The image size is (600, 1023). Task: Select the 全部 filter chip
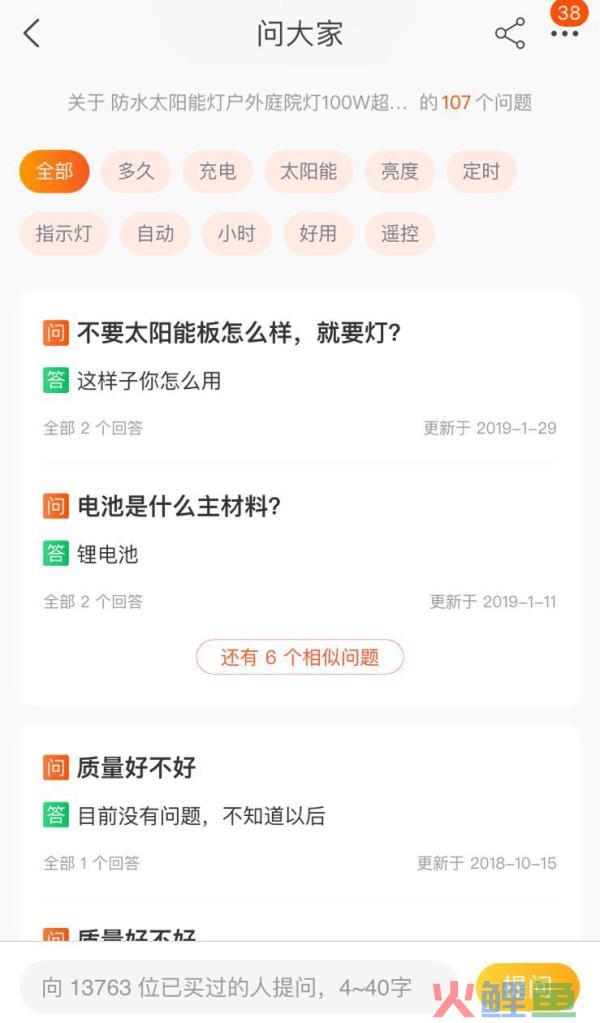[x=54, y=171]
